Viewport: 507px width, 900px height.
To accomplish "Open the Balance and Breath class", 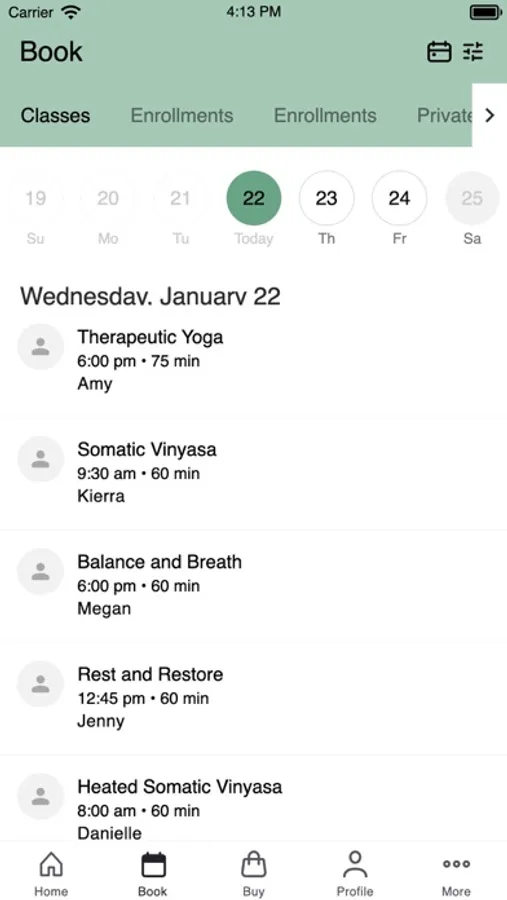I will coord(253,585).
